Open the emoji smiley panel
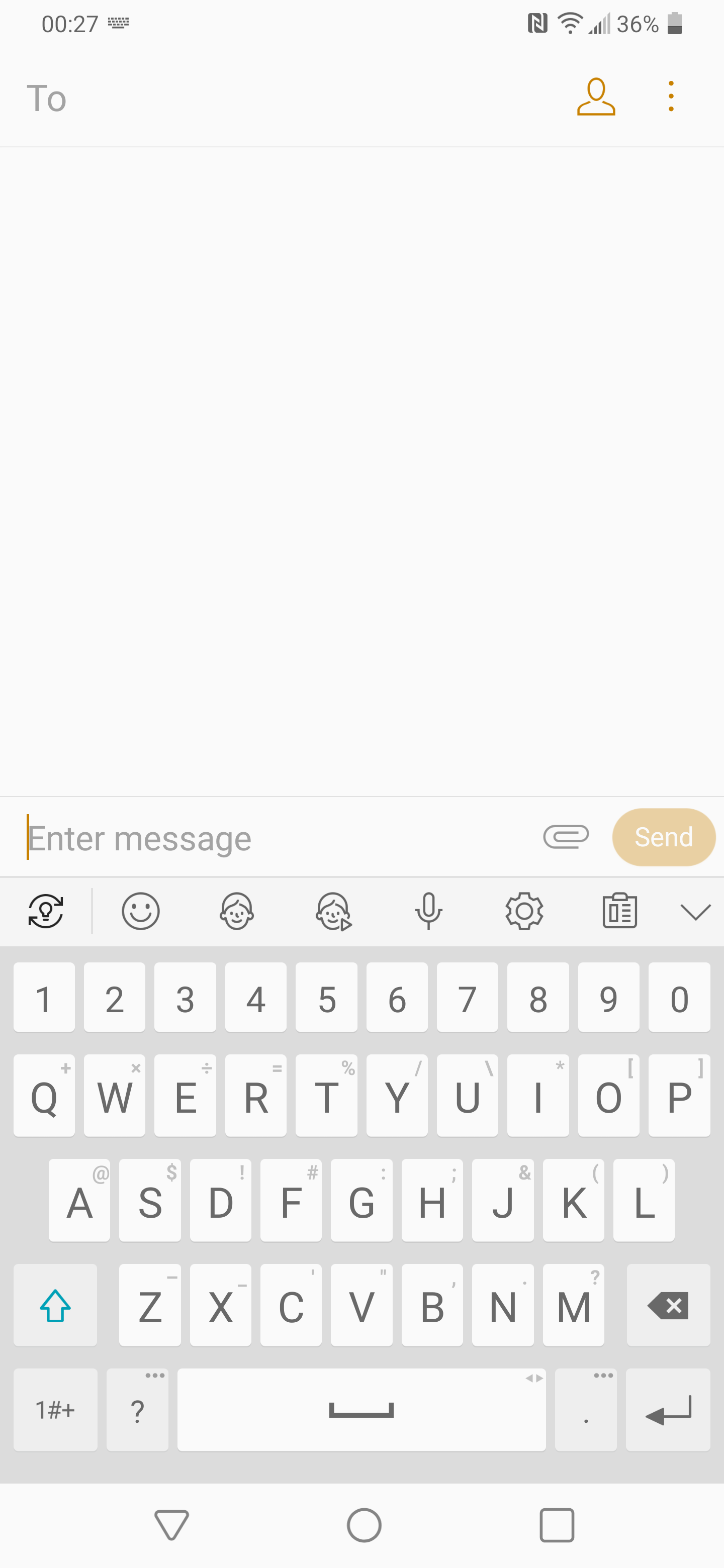 [140, 911]
